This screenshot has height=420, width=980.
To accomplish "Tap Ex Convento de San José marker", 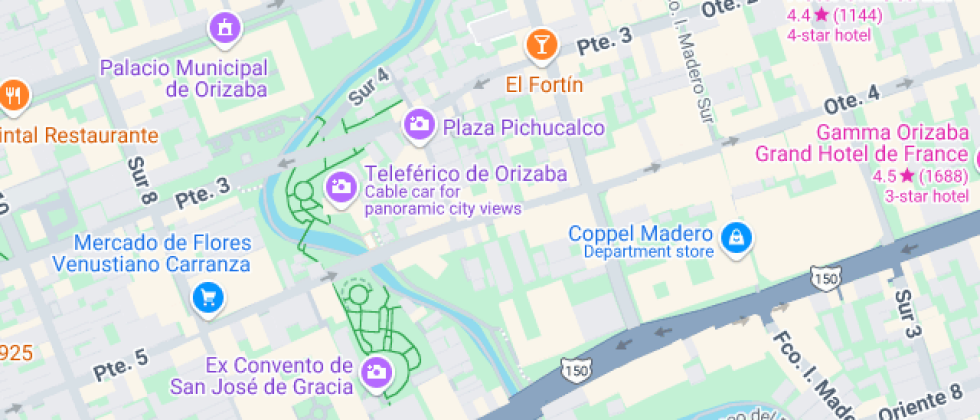I will click(377, 372).
